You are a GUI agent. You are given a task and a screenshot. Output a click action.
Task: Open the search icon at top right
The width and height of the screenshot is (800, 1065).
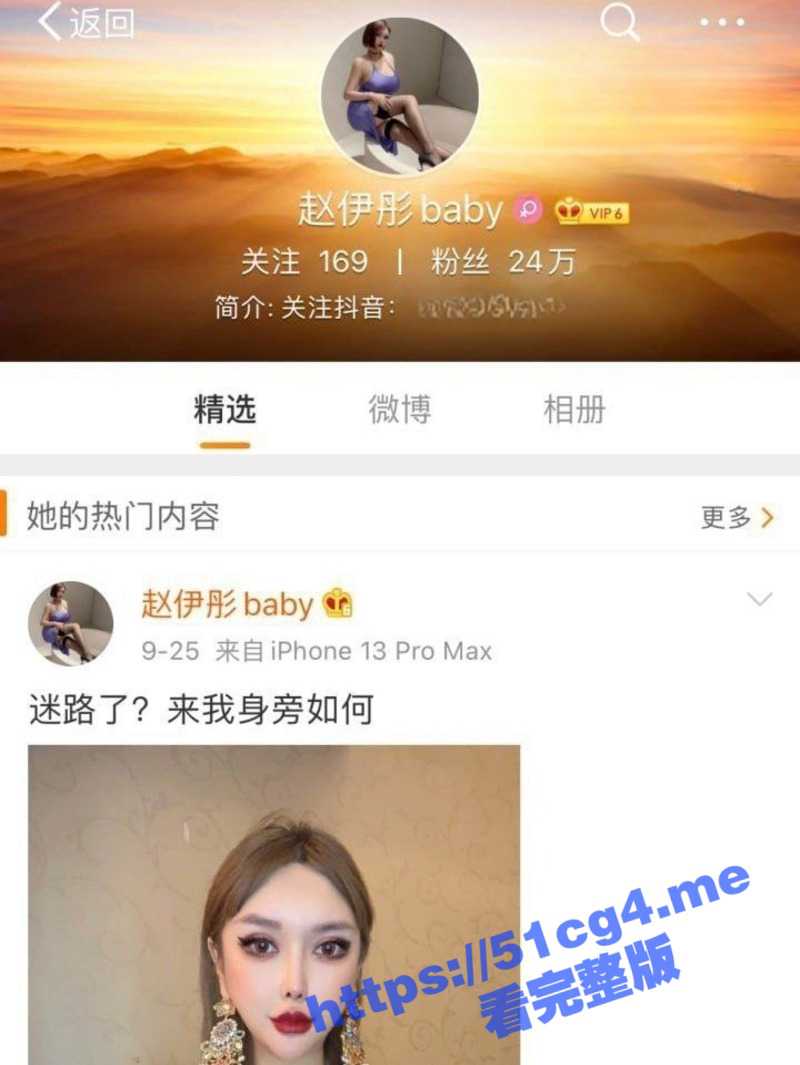click(x=617, y=20)
